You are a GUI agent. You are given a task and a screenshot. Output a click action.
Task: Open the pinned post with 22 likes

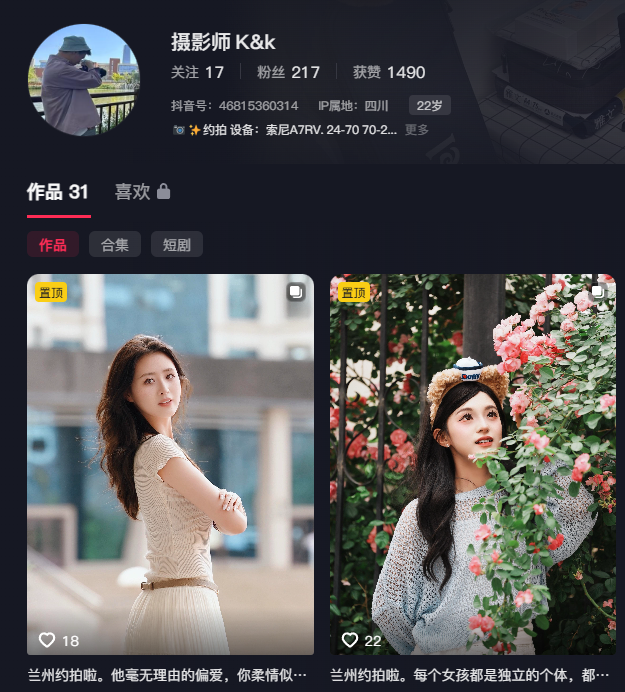click(473, 464)
